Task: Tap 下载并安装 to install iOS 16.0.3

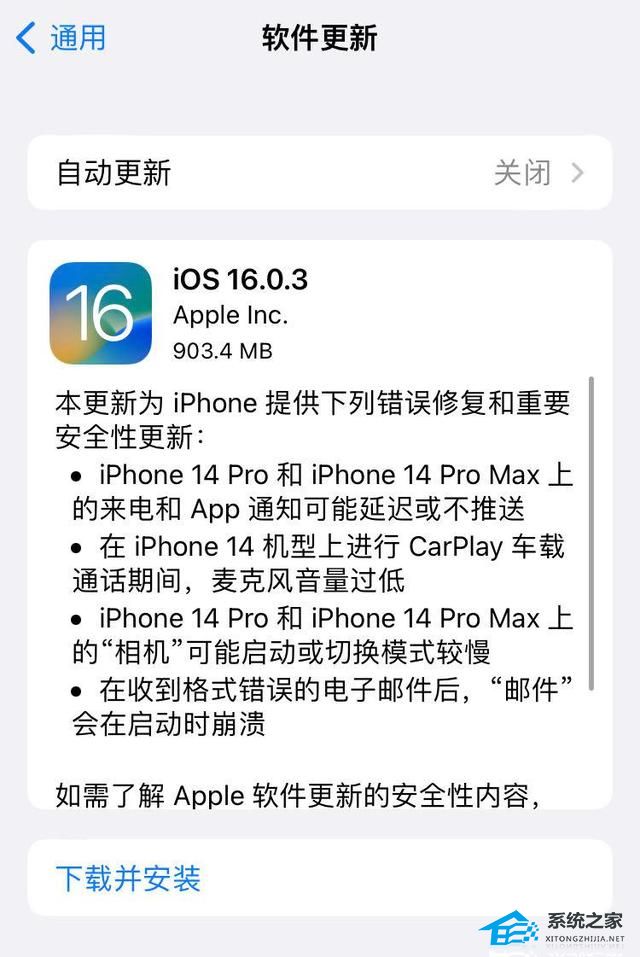Action: pos(129,878)
